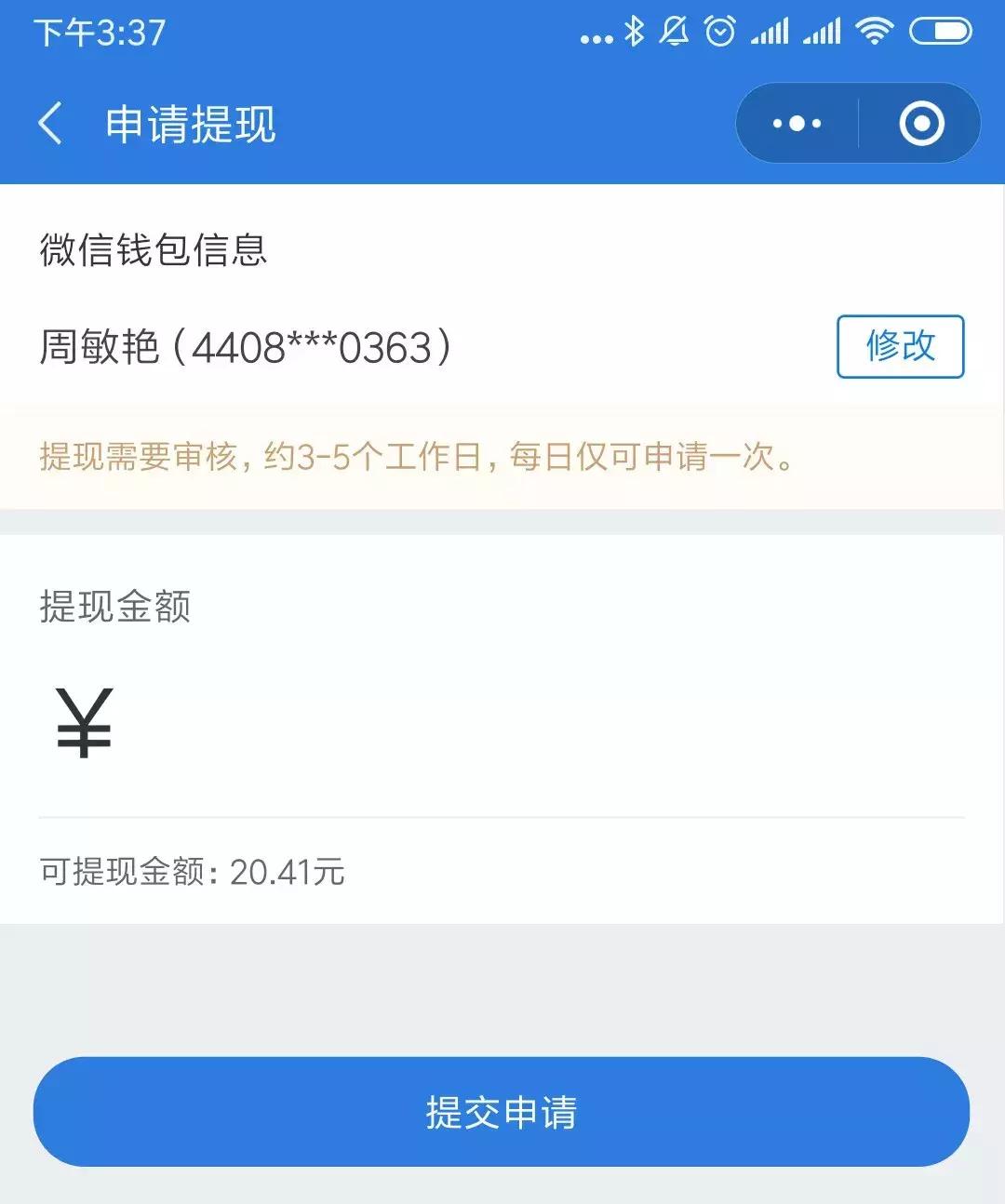Tap the 修改 button to edit wallet info
The width and height of the screenshot is (1005, 1204).
coord(901,345)
